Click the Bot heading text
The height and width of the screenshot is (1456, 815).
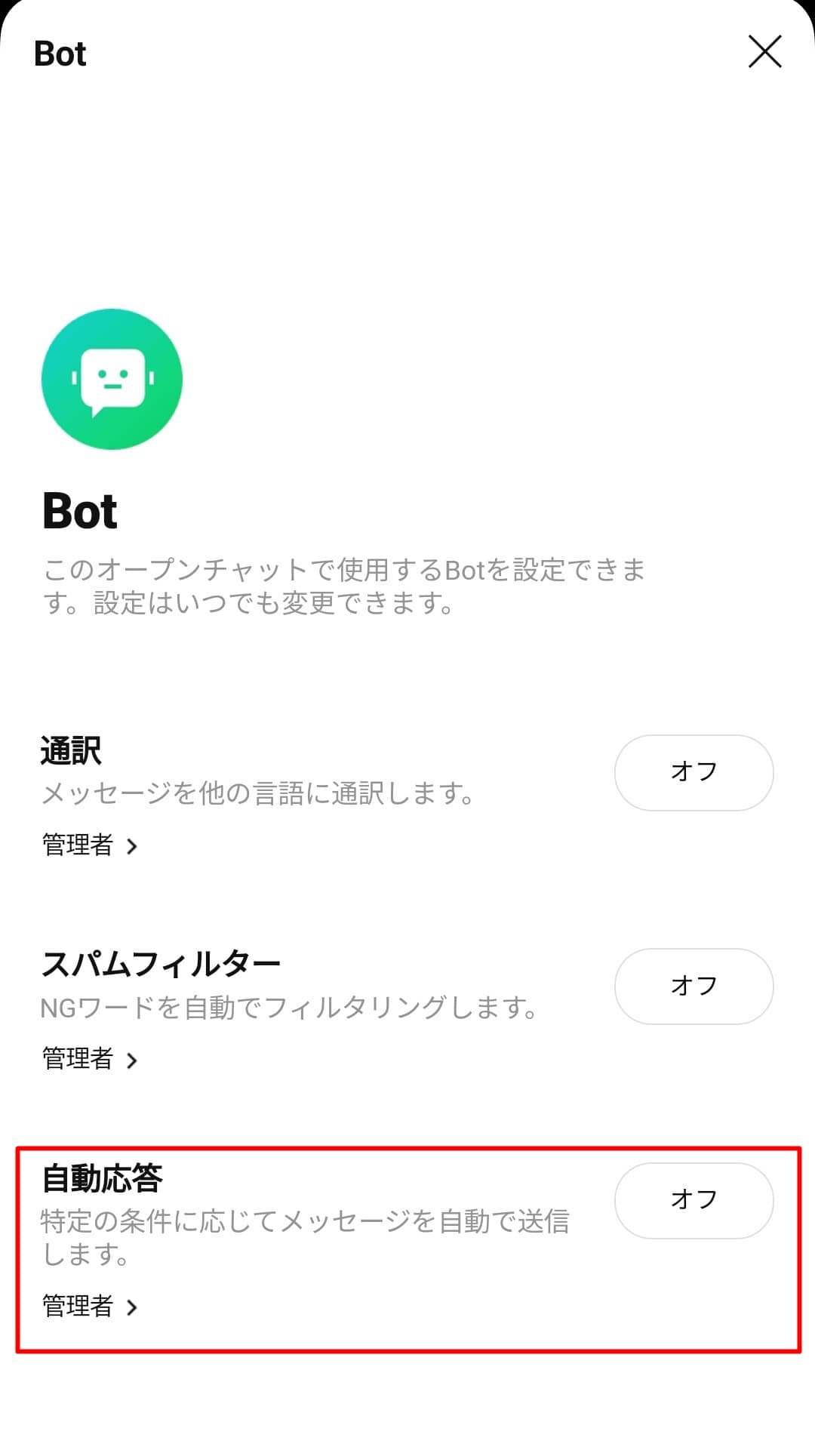pyautogui.click(x=78, y=511)
